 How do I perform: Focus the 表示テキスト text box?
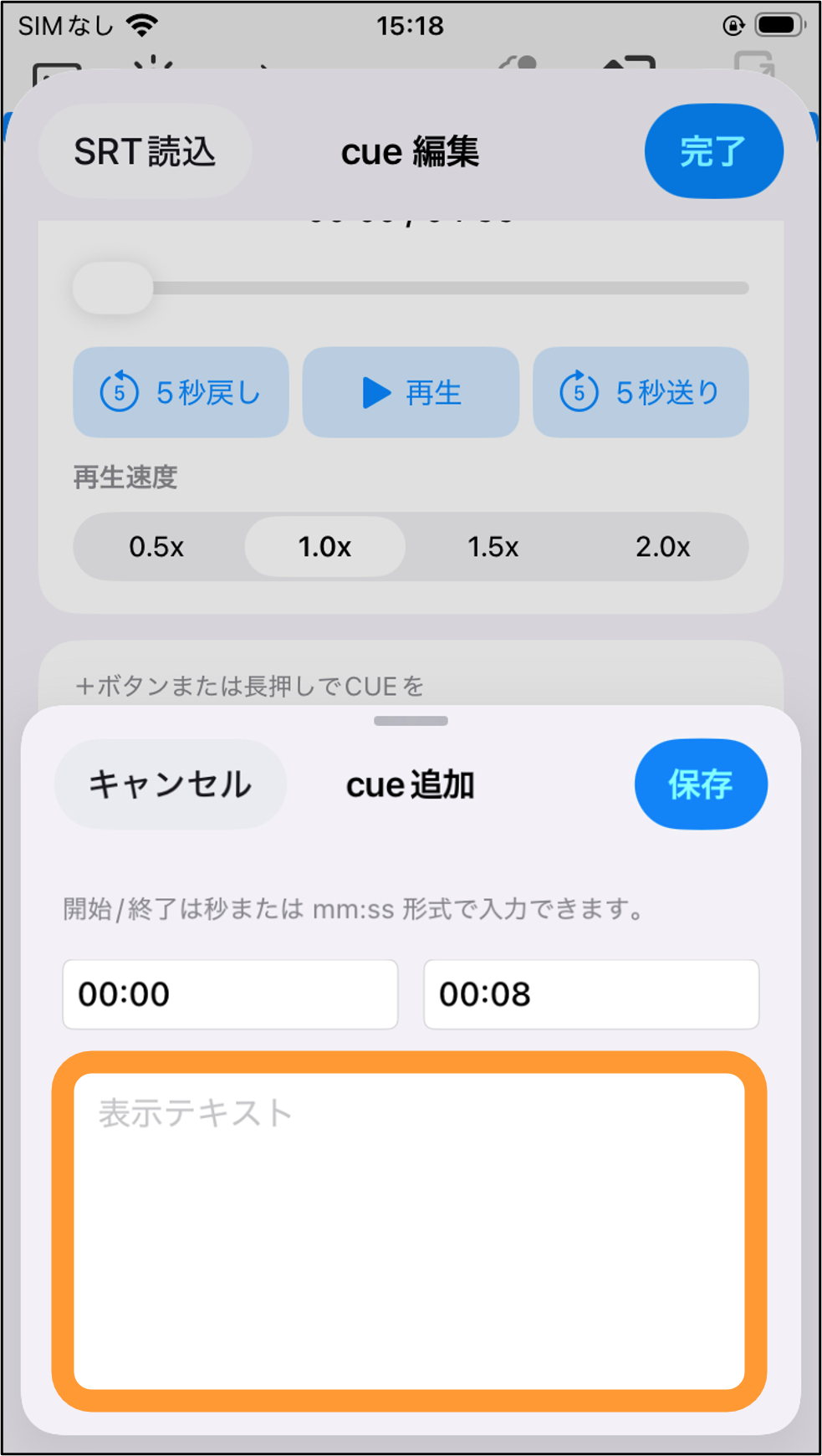pyautogui.click(x=410, y=1231)
